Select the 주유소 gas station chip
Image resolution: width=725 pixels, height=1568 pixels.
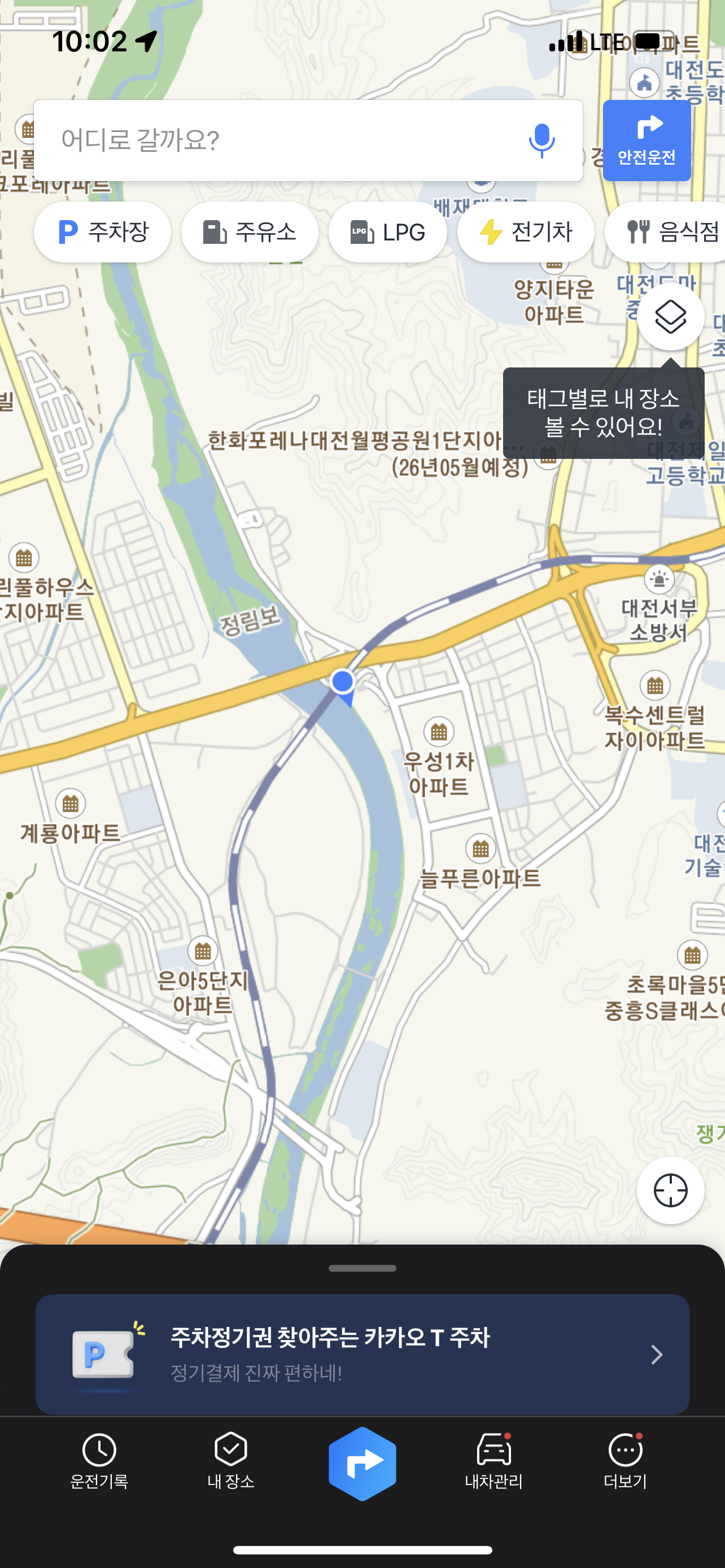pyautogui.click(x=250, y=232)
